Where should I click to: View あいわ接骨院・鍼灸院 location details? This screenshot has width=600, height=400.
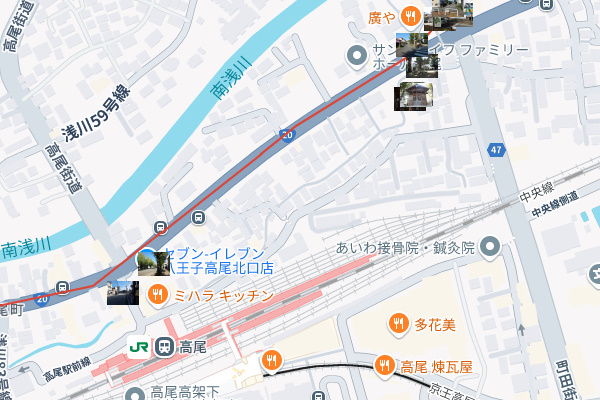coord(490,246)
